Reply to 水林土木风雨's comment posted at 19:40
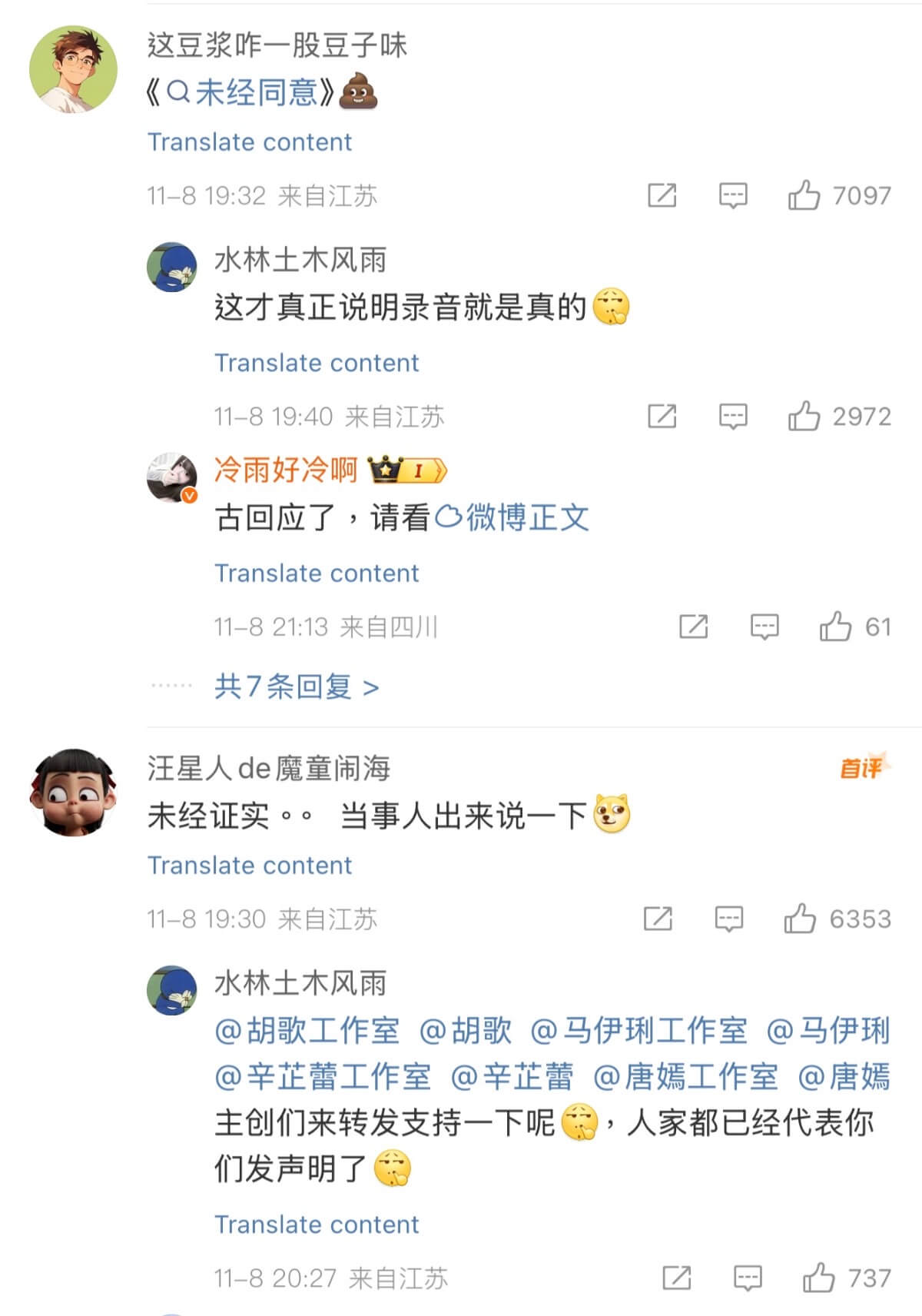922x1316 pixels. tap(732, 416)
